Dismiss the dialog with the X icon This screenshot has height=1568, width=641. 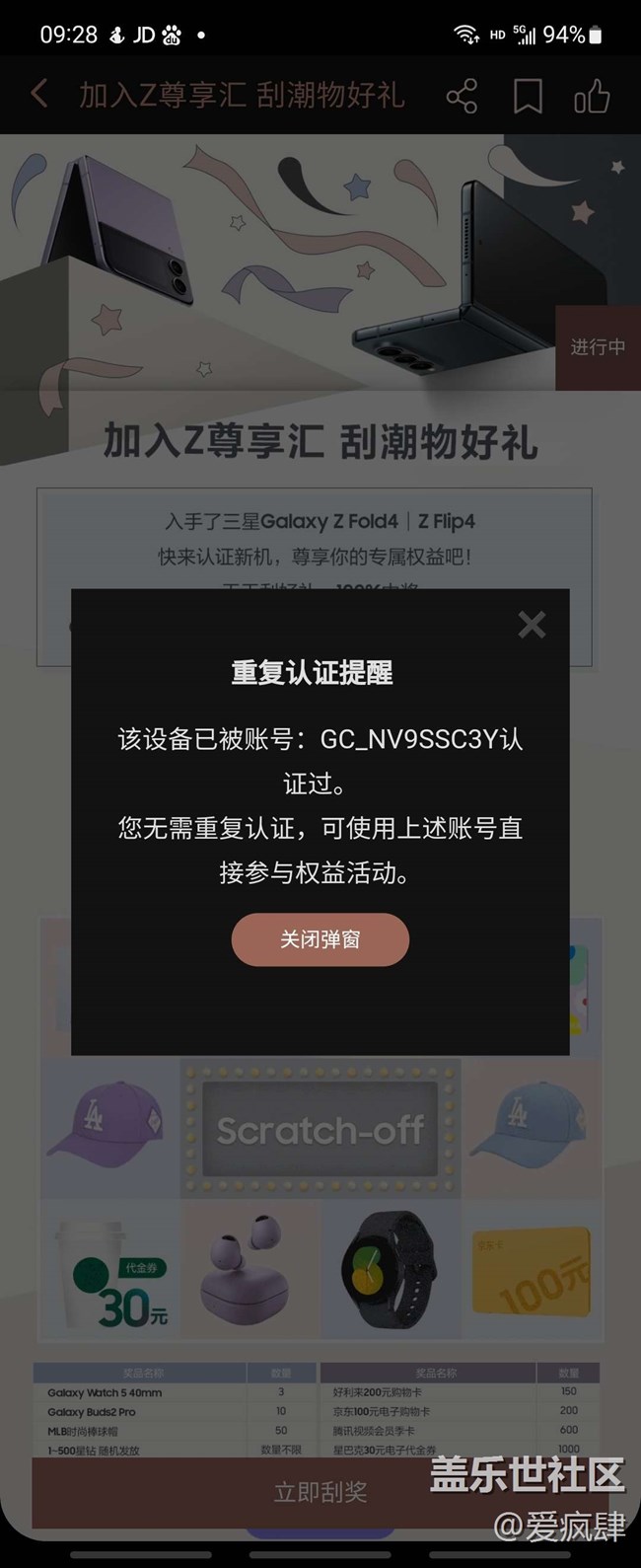532,625
